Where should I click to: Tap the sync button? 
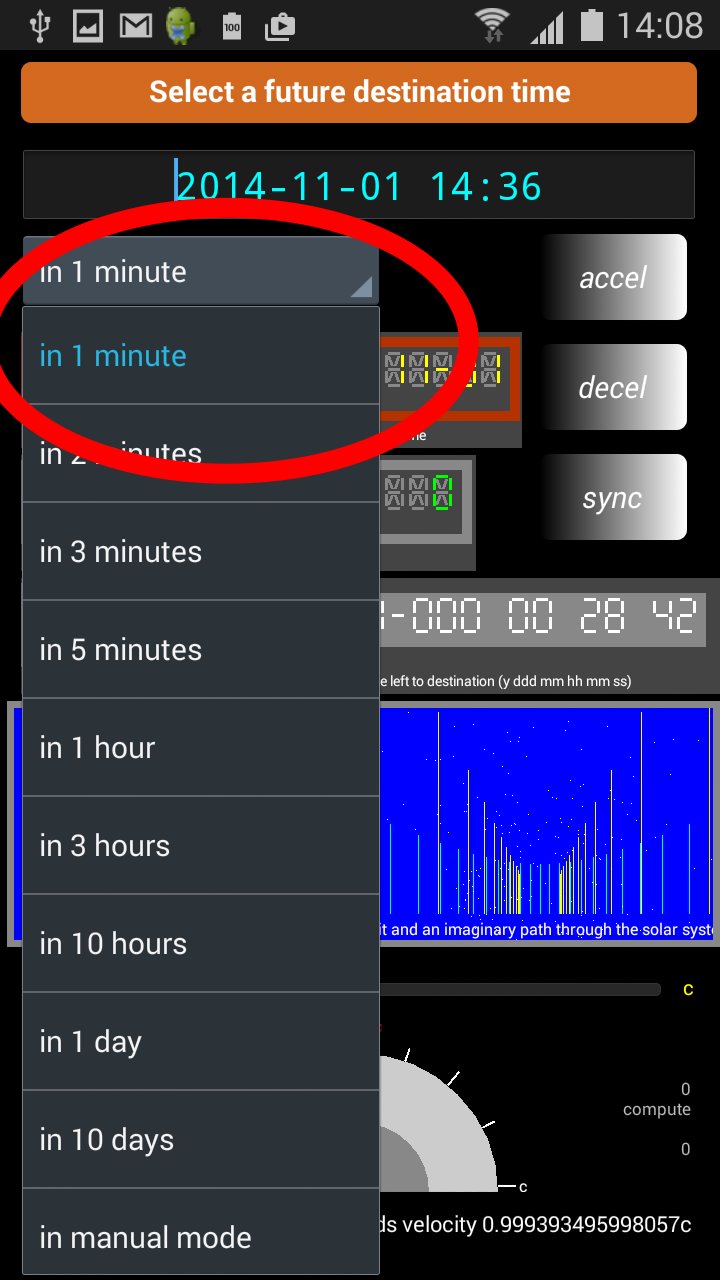(614, 497)
